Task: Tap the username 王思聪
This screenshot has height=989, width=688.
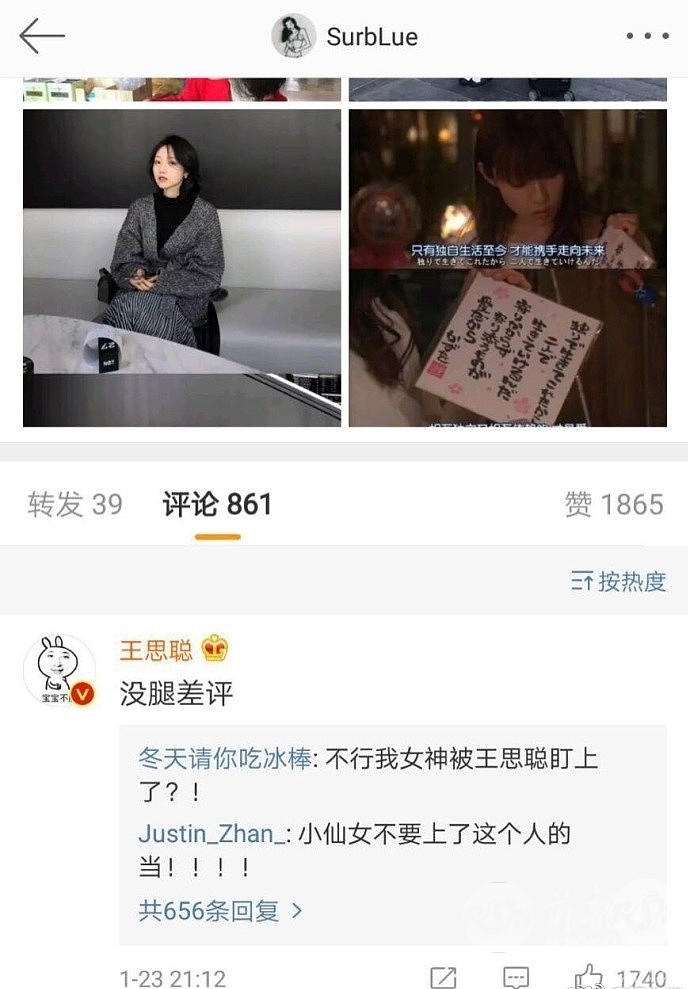Action: (x=156, y=650)
